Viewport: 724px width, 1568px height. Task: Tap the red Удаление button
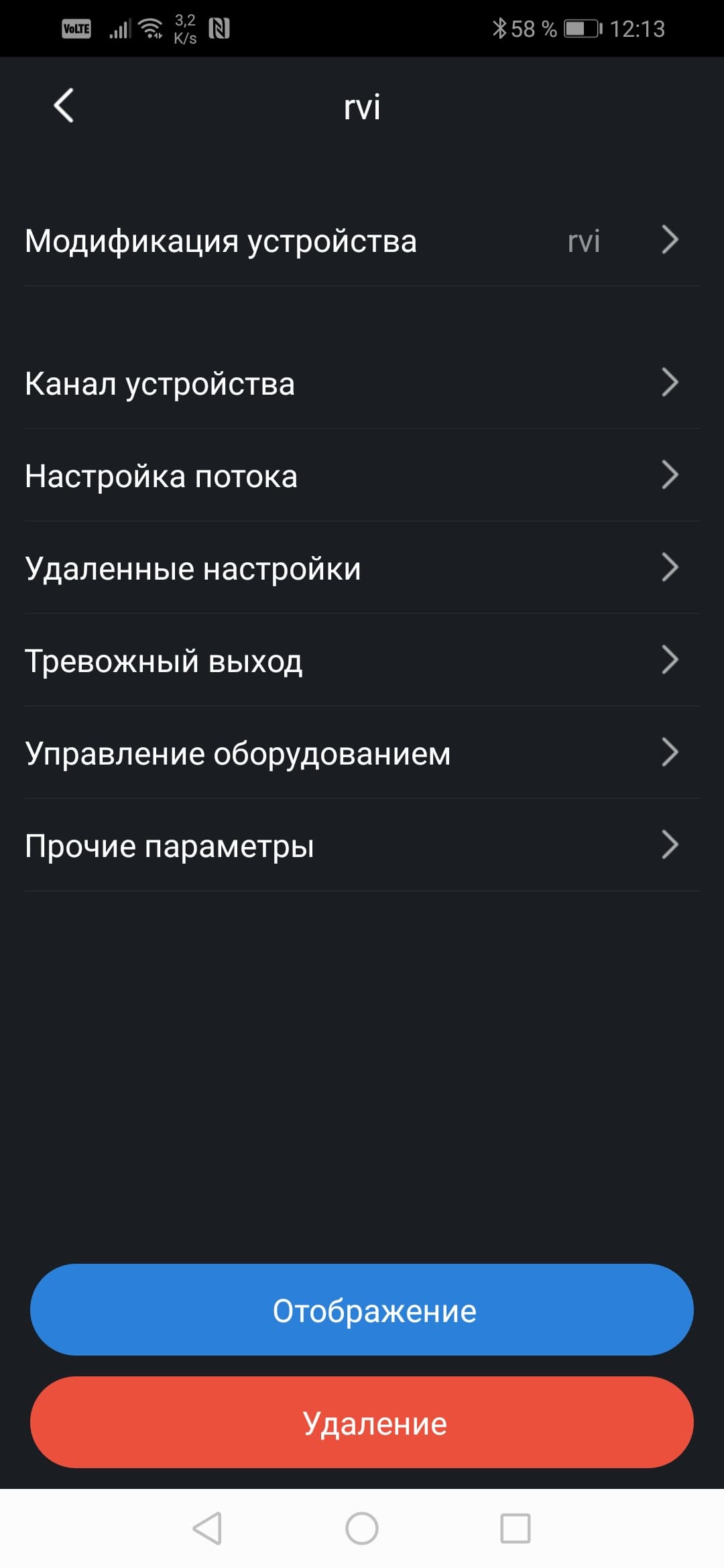(362, 1423)
